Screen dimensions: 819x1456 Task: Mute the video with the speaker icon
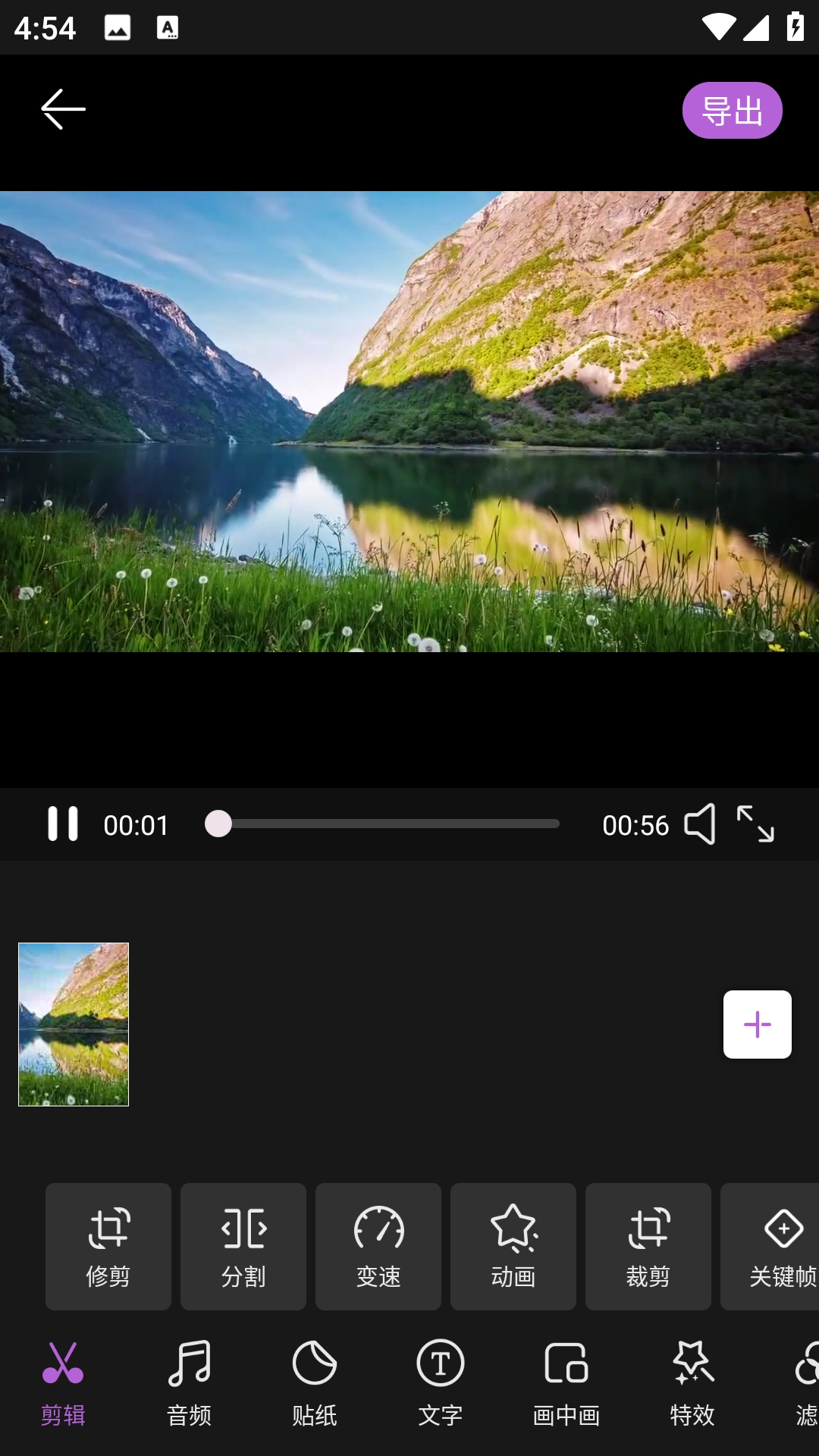[x=699, y=824]
